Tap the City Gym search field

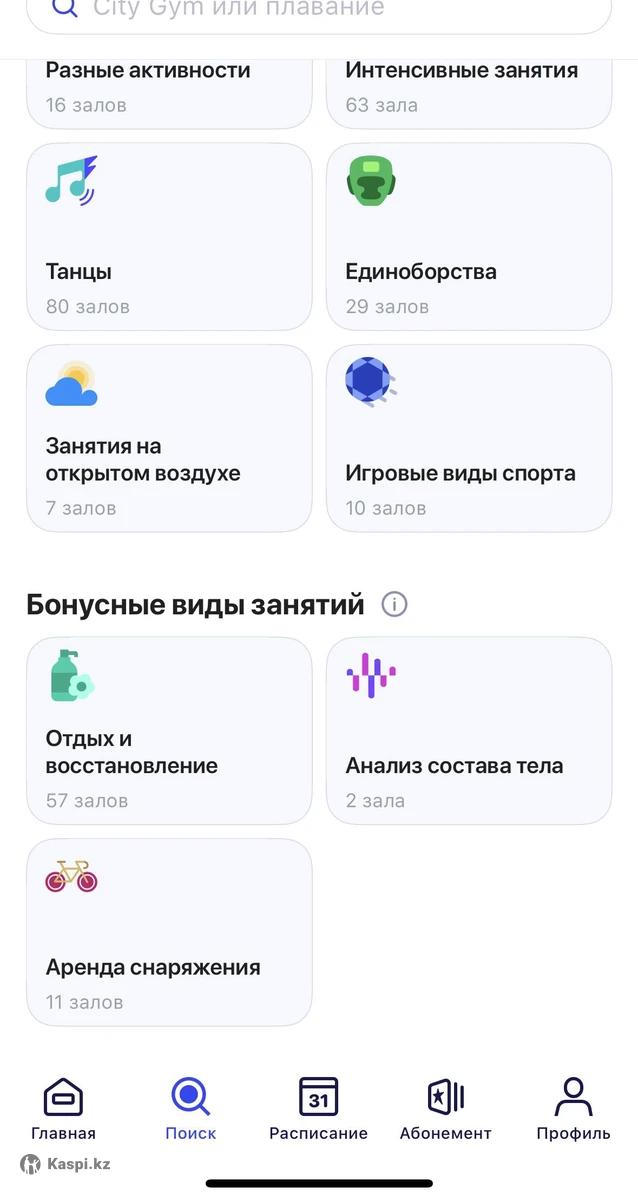point(319,10)
